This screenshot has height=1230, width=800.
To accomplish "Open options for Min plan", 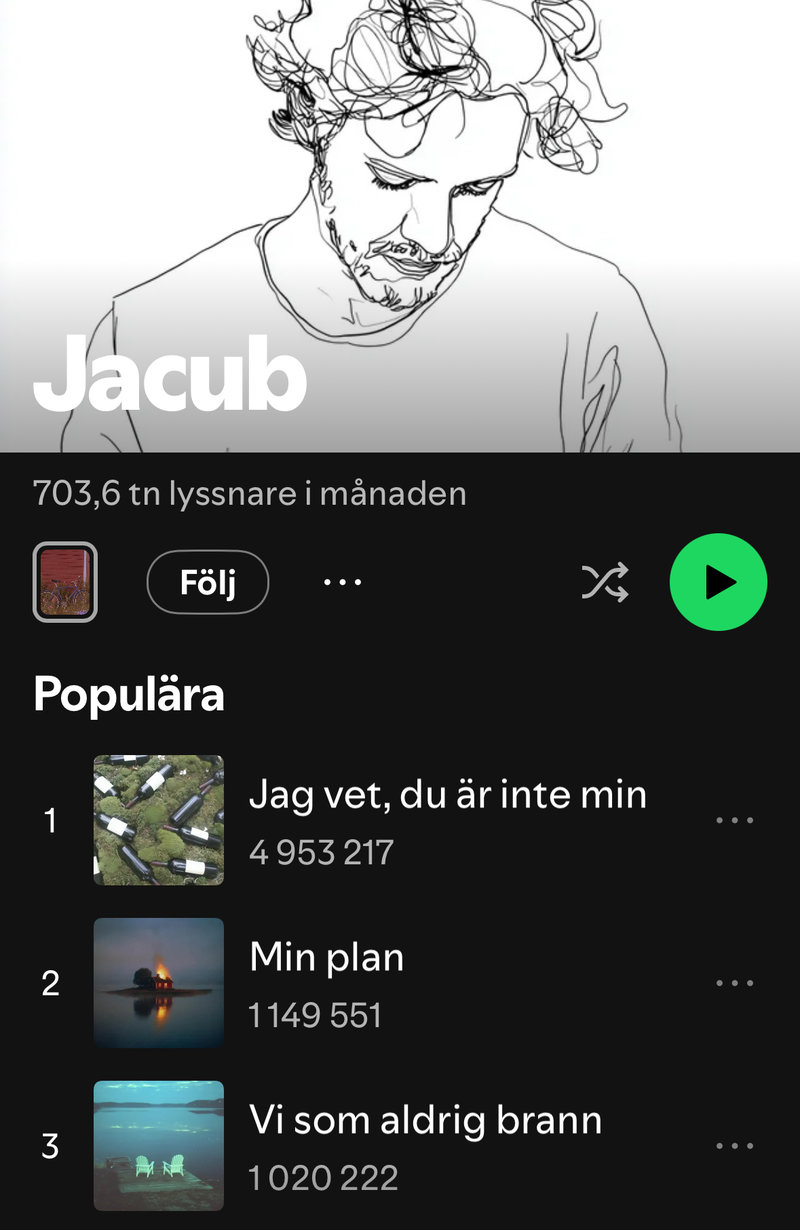I will pos(734,983).
